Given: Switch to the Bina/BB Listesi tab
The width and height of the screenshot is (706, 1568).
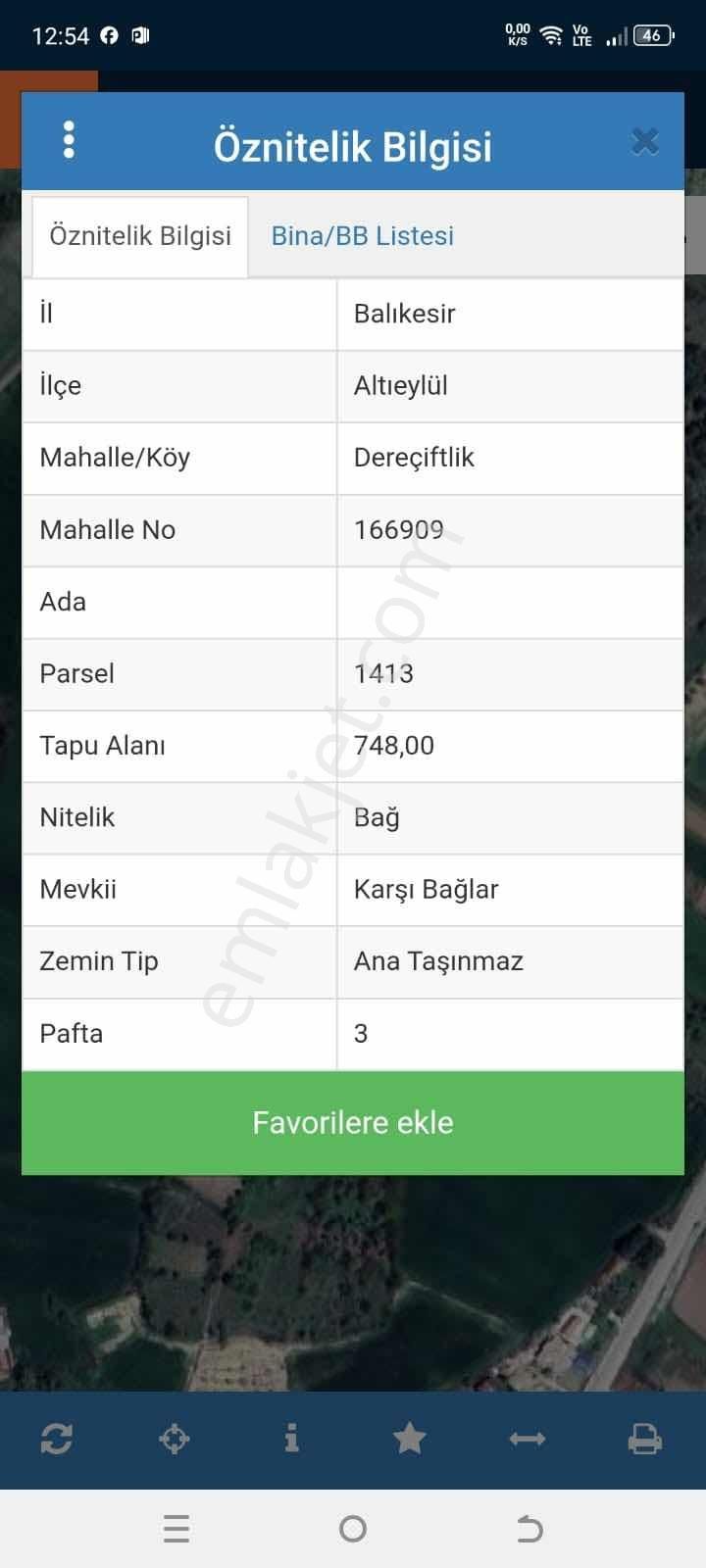Looking at the screenshot, I should pyautogui.click(x=362, y=235).
